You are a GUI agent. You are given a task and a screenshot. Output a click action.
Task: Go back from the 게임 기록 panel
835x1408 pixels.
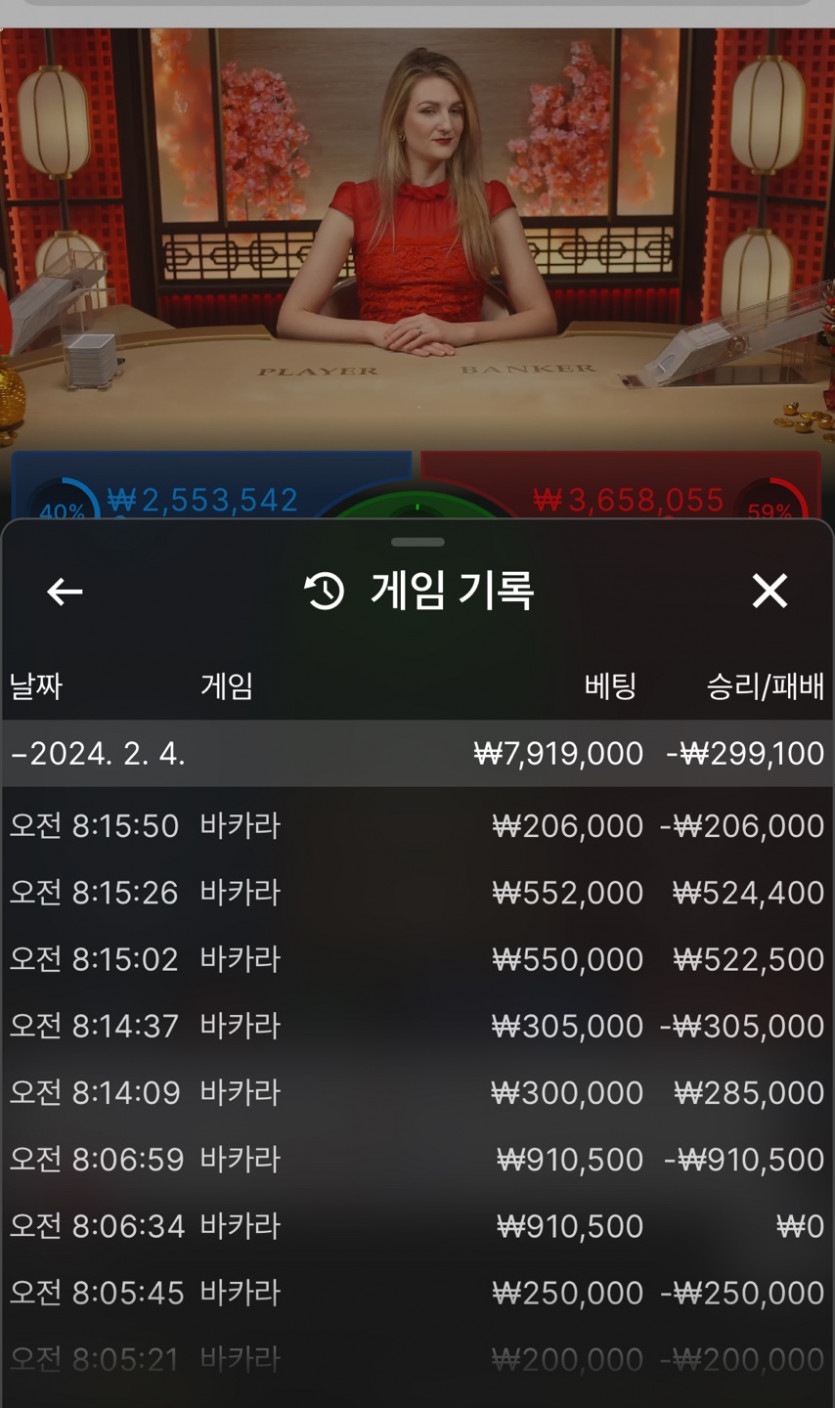(x=65, y=592)
